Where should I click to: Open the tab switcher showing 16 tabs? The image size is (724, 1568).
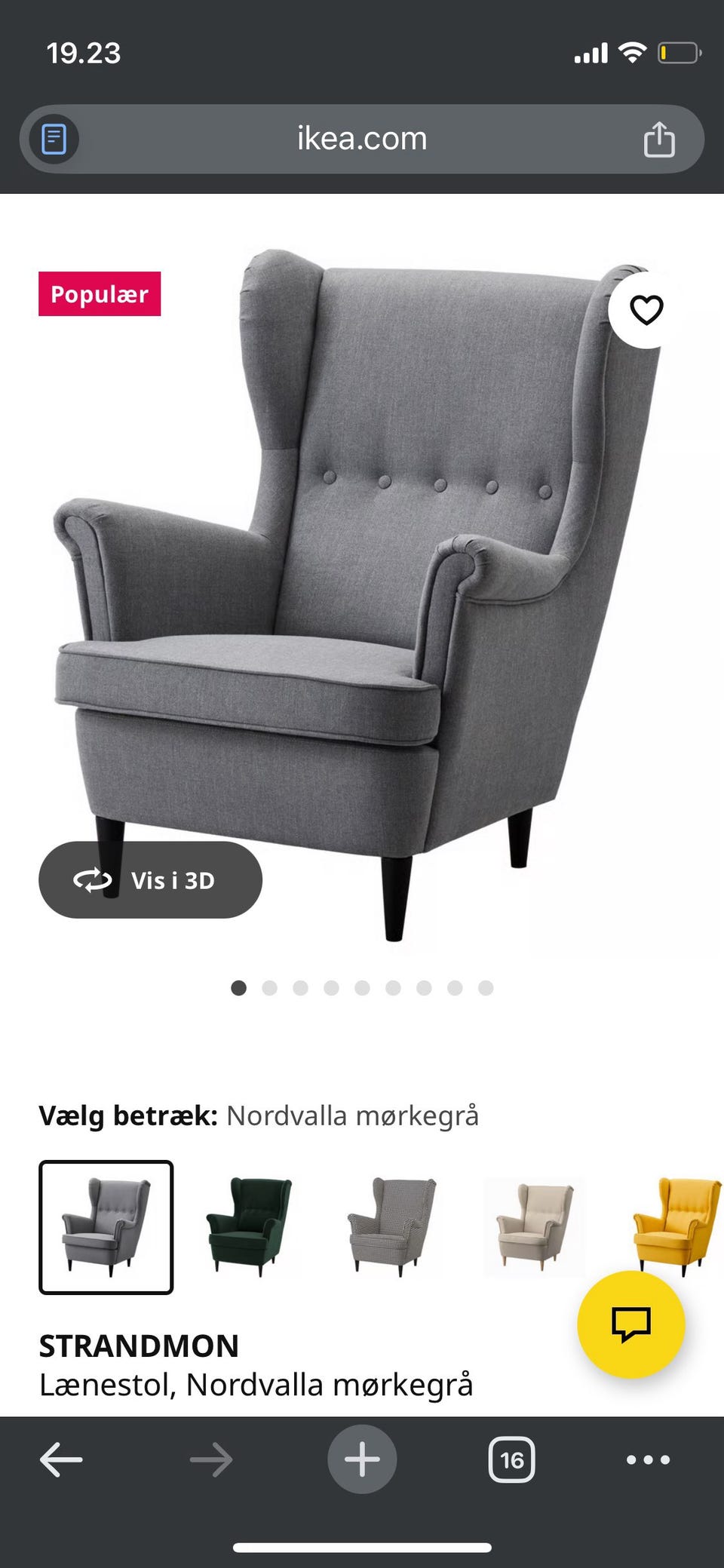point(511,1458)
